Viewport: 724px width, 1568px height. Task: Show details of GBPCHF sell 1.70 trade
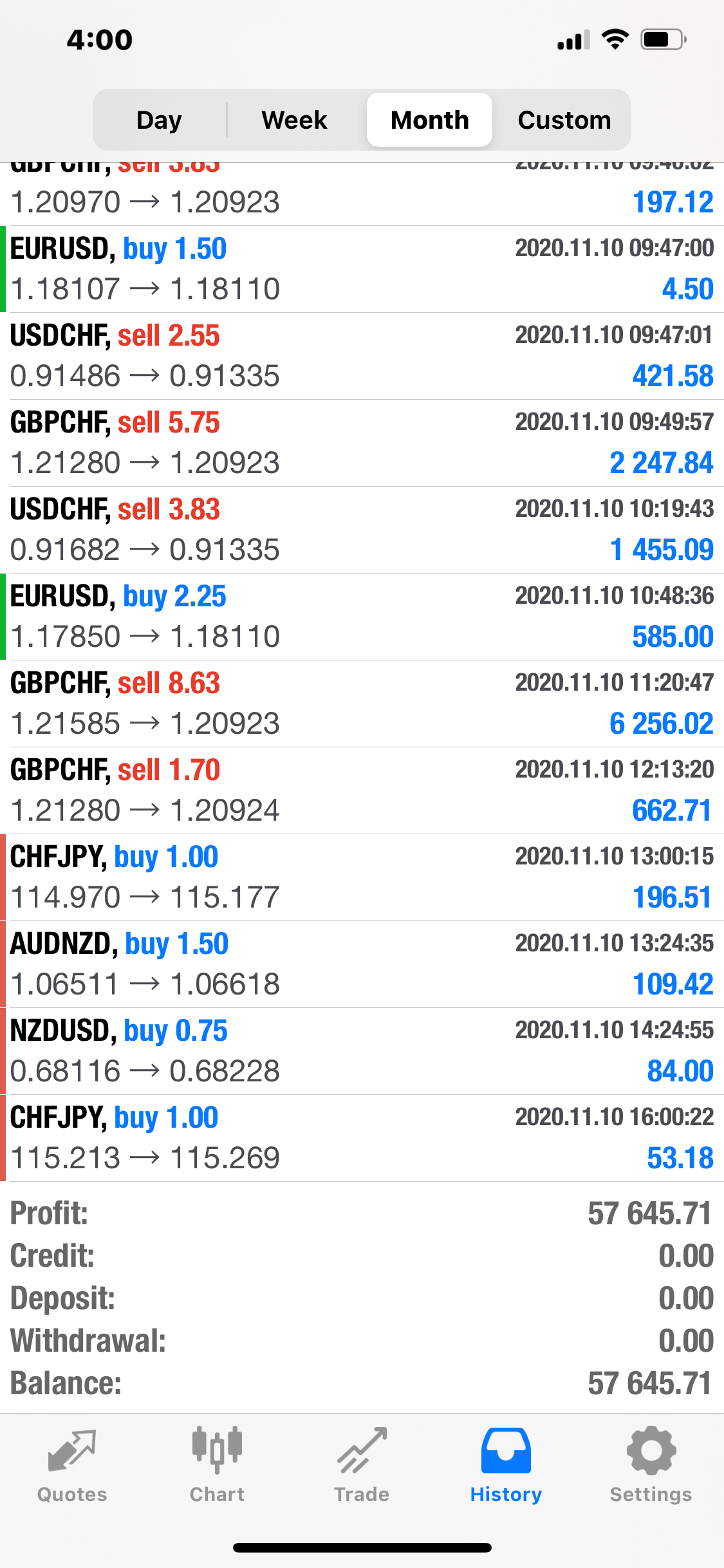[x=362, y=790]
